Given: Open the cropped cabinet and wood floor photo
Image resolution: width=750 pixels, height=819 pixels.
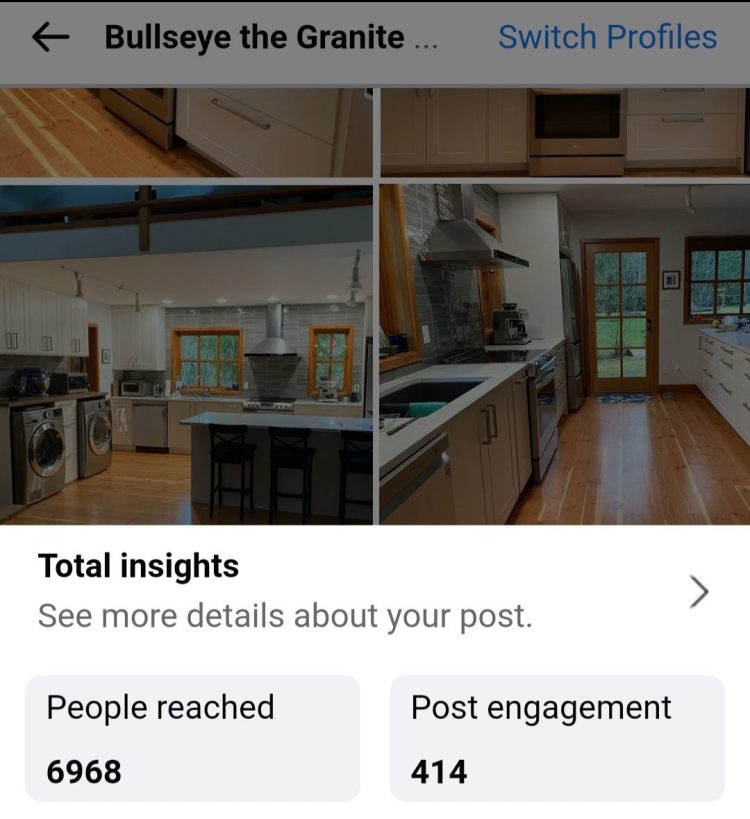Looking at the screenshot, I should tap(186, 132).
